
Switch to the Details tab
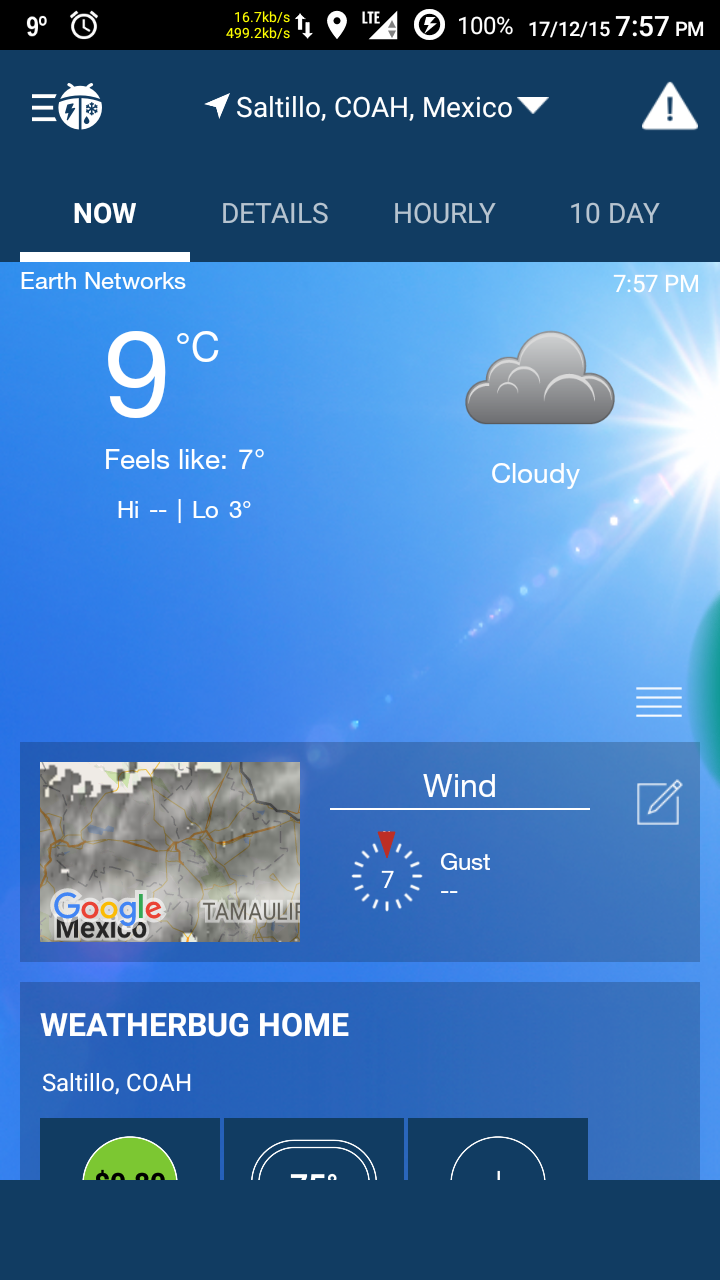click(275, 213)
